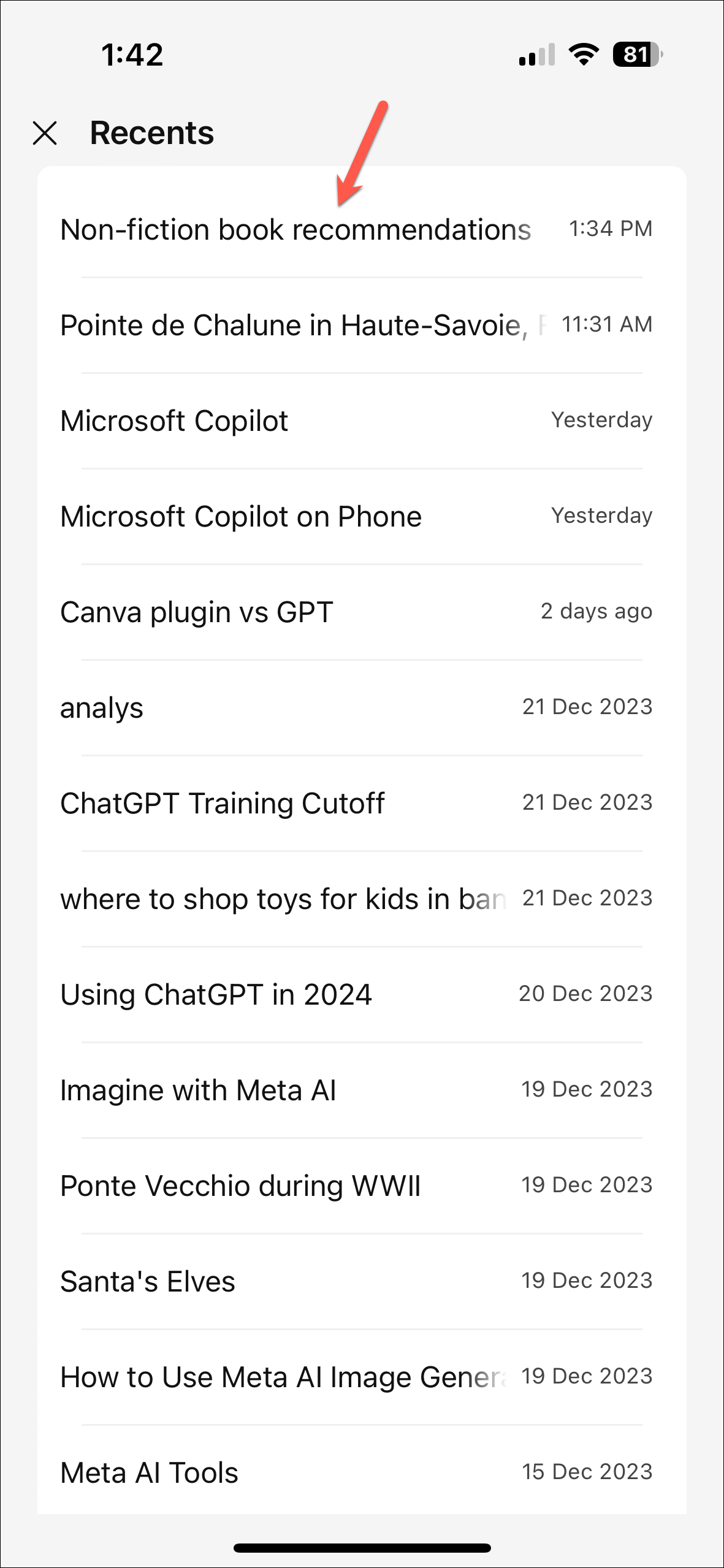Screen dimensions: 724x1568
Task: Open How to Use Meta AI Image chat
Action: 282,1377
